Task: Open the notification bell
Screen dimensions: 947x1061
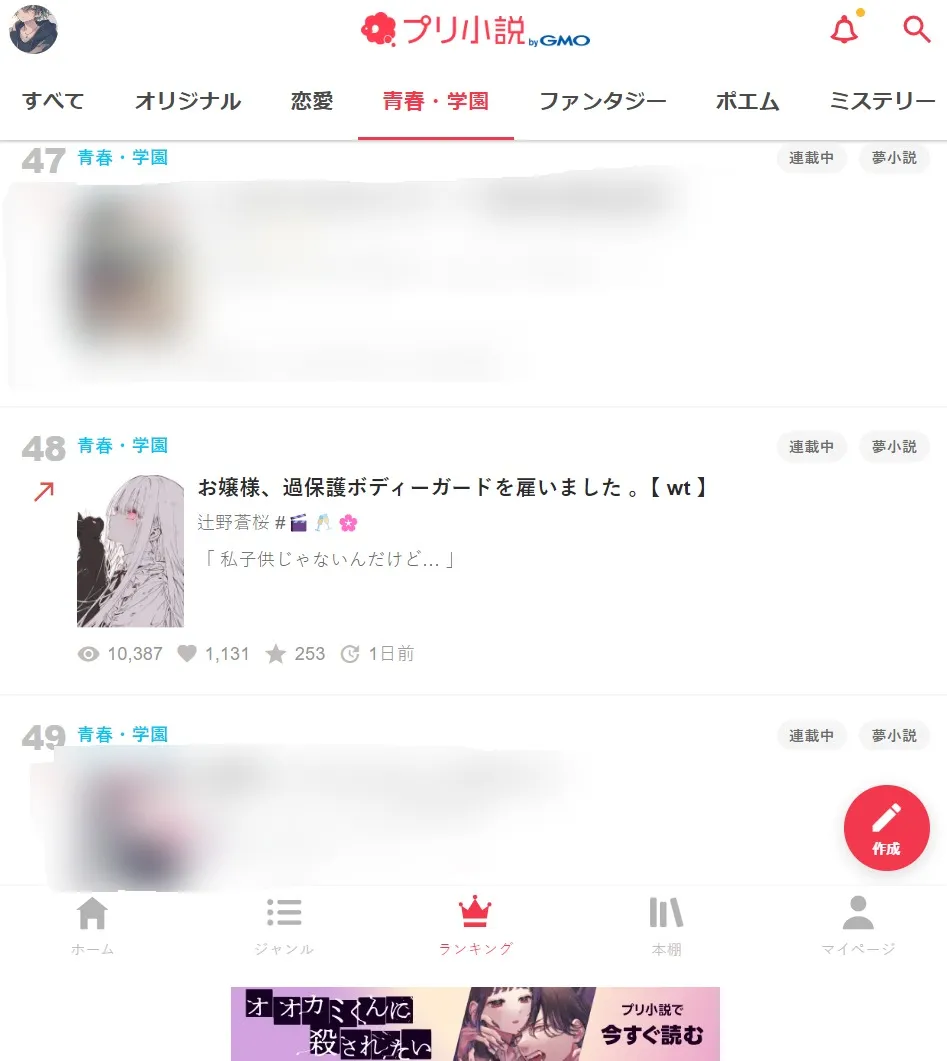Action: click(843, 29)
